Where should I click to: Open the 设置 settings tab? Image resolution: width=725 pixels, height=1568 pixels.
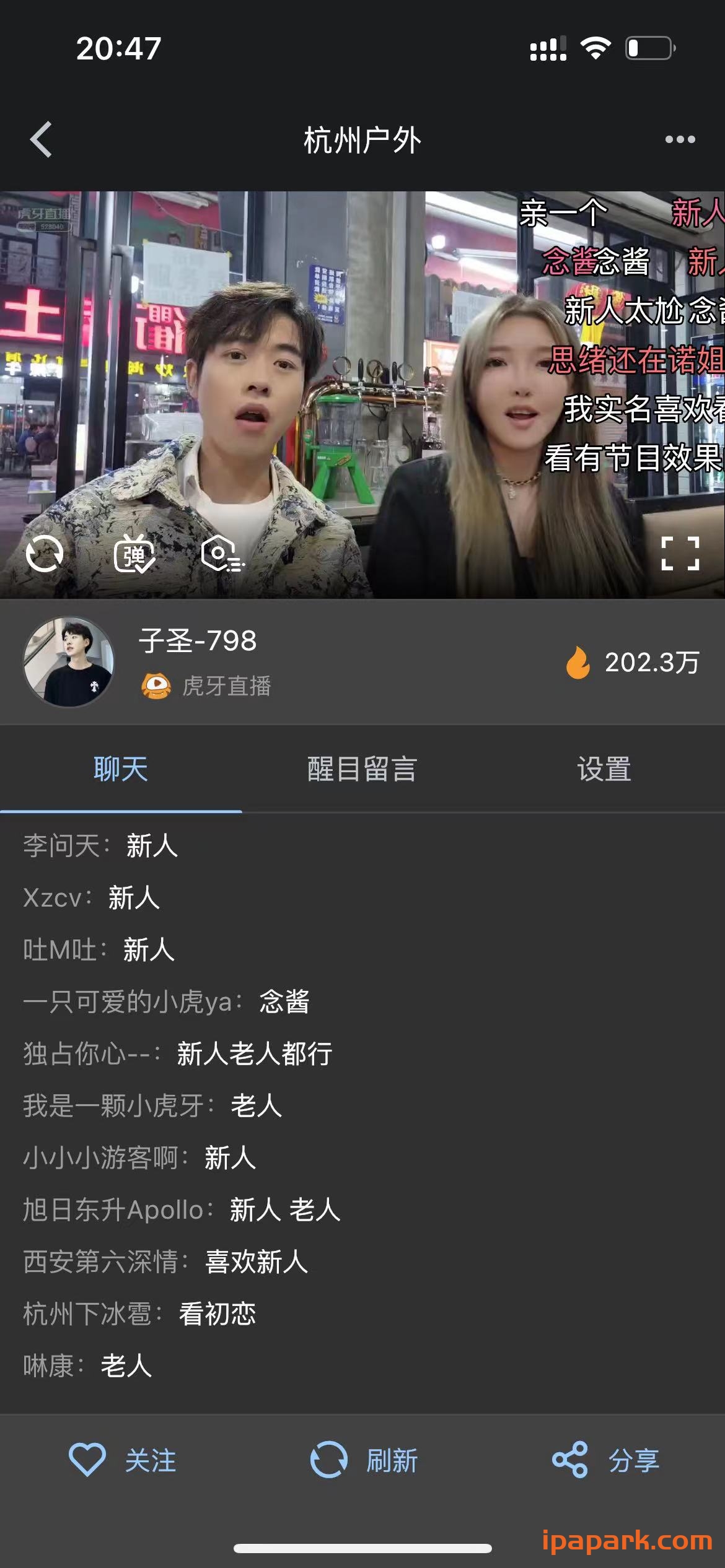click(x=604, y=769)
